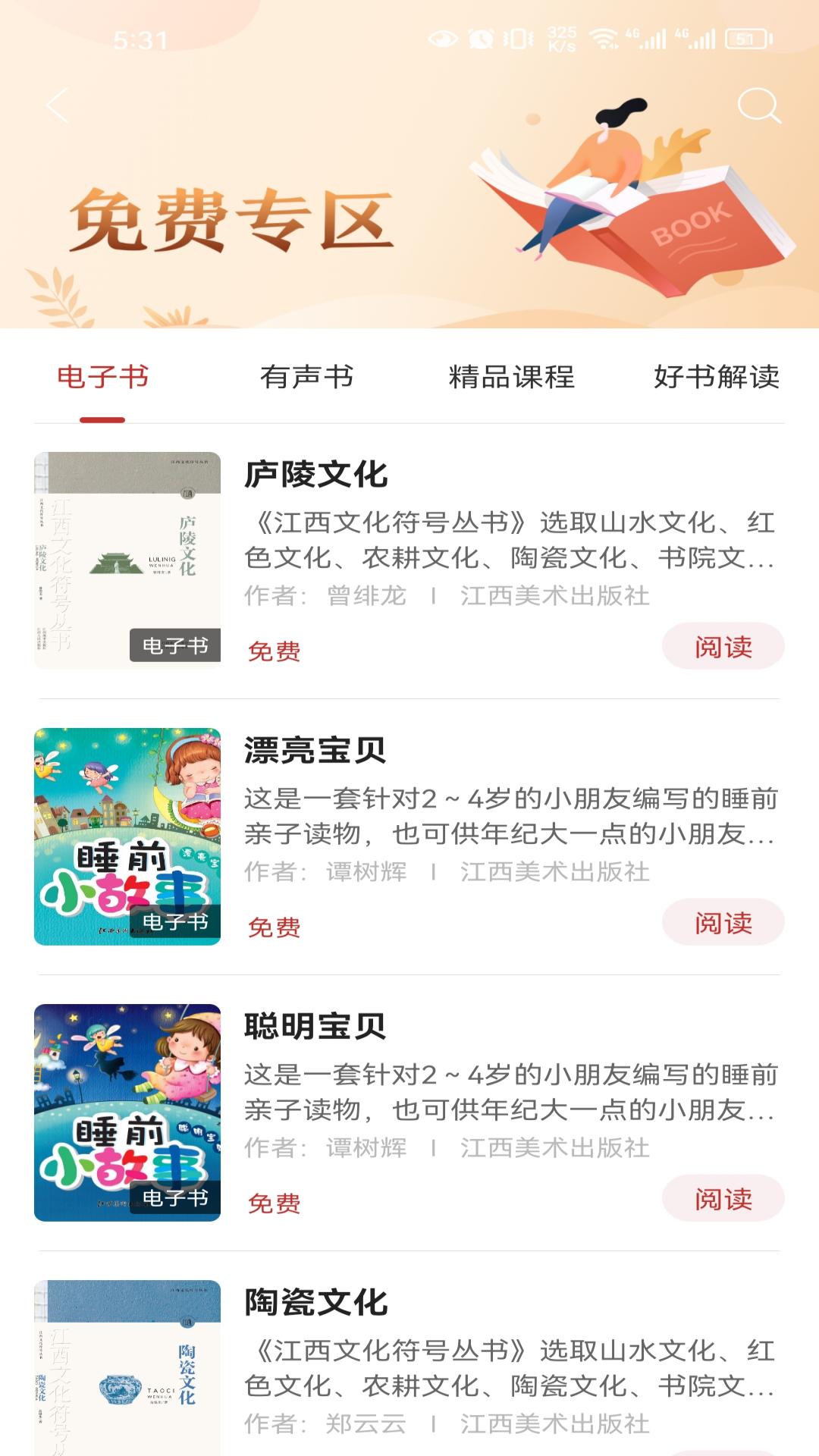Tap the 4G signal icon in status bar
Viewport: 819px width, 1456px height.
pos(648,42)
